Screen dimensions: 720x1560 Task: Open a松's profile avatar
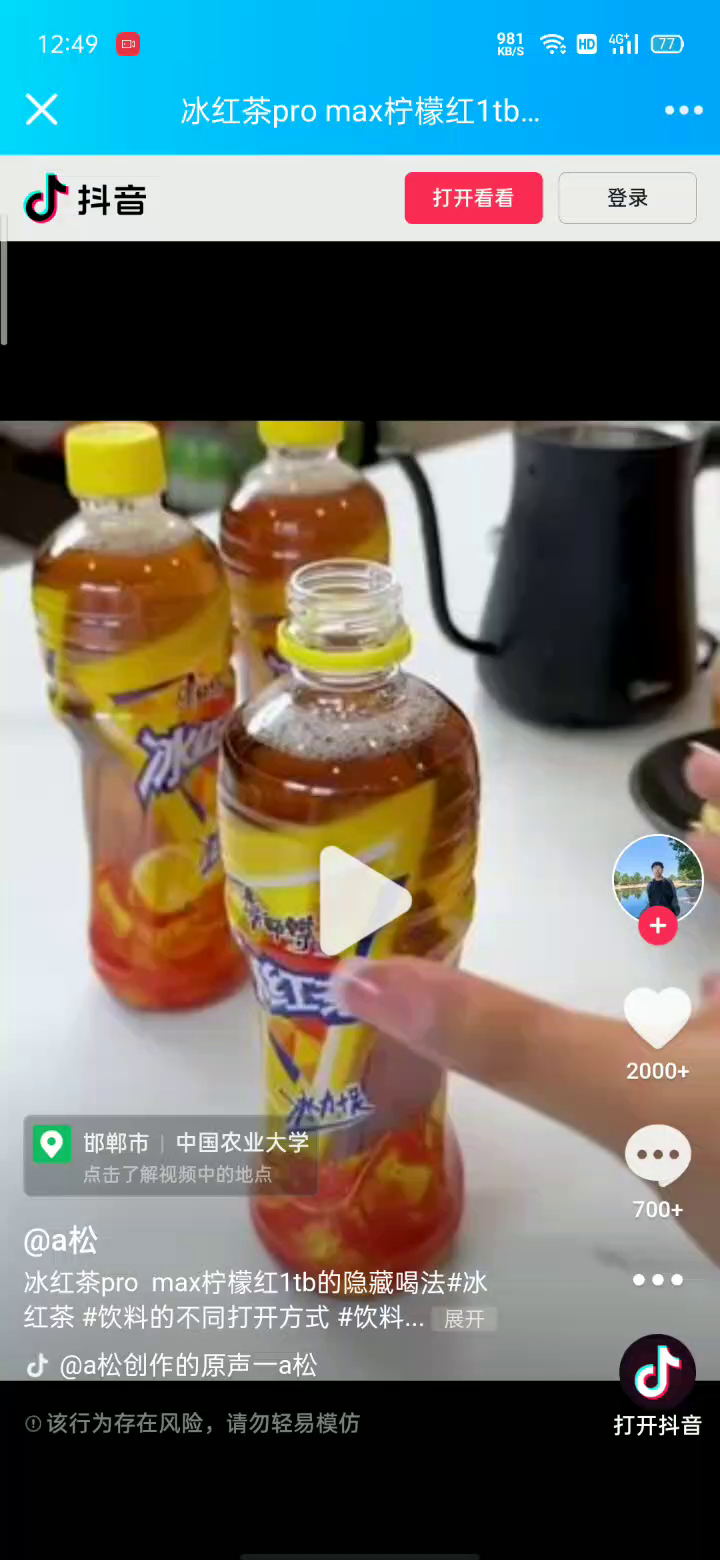[657, 878]
